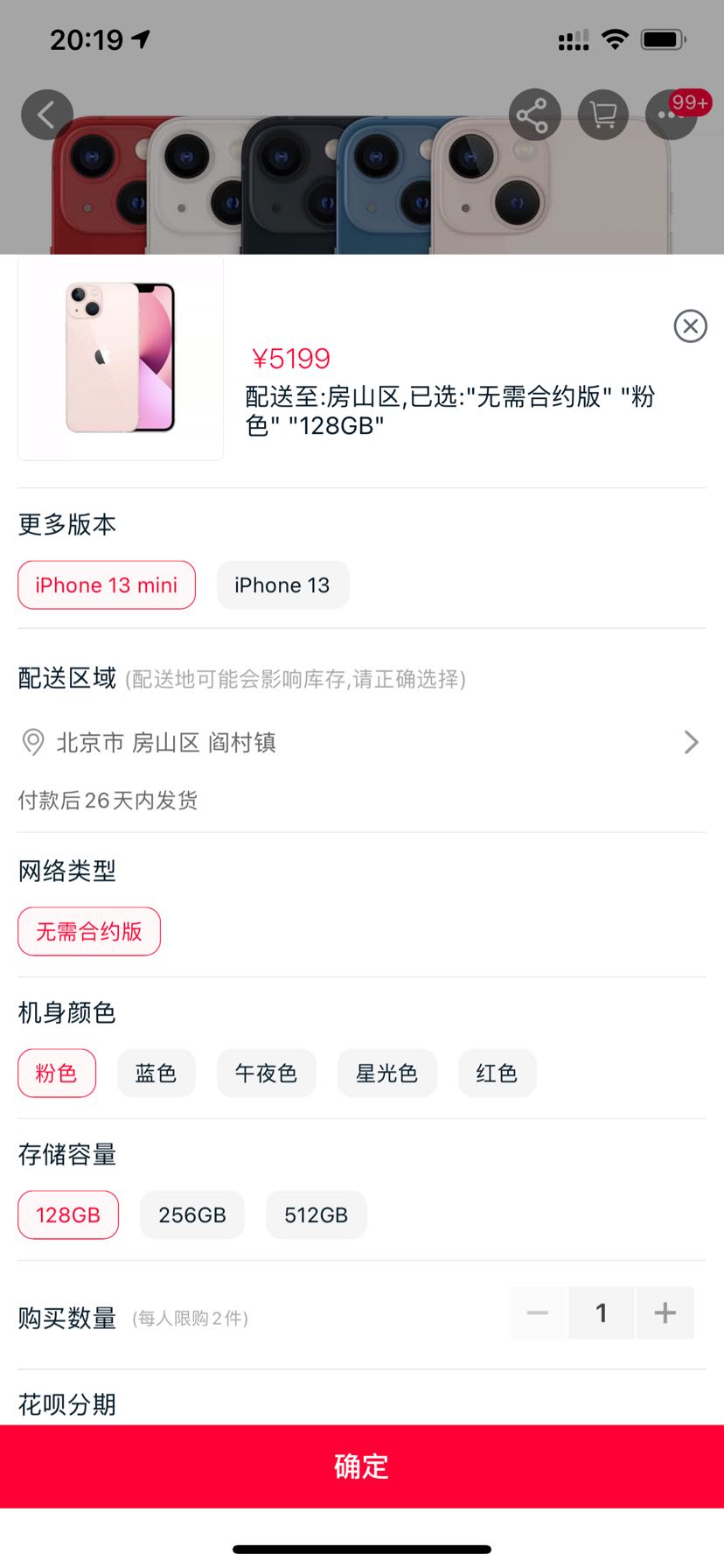Confirm selection with 确定 button

pyautogui.click(x=362, y=1466)
